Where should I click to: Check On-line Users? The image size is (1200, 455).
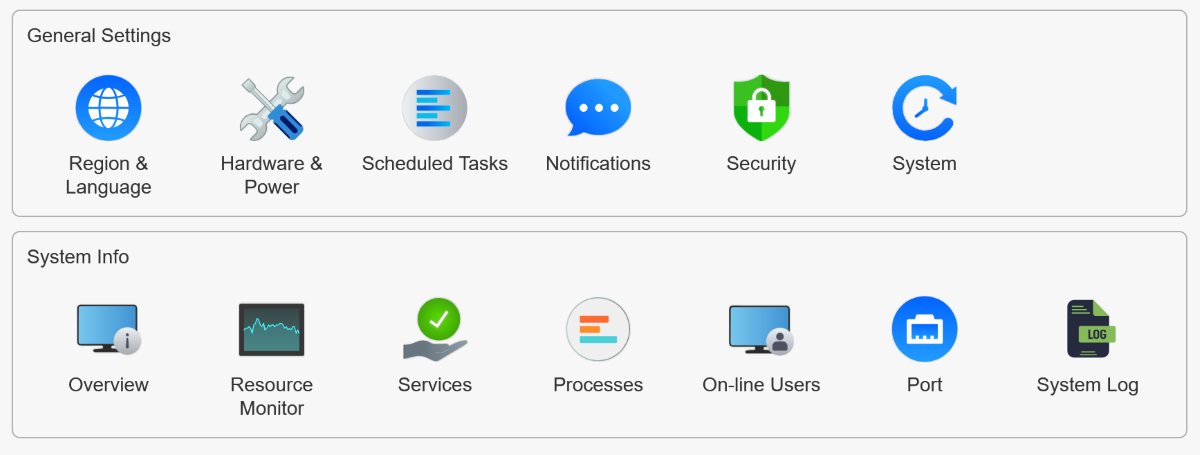tap(761, 329)
